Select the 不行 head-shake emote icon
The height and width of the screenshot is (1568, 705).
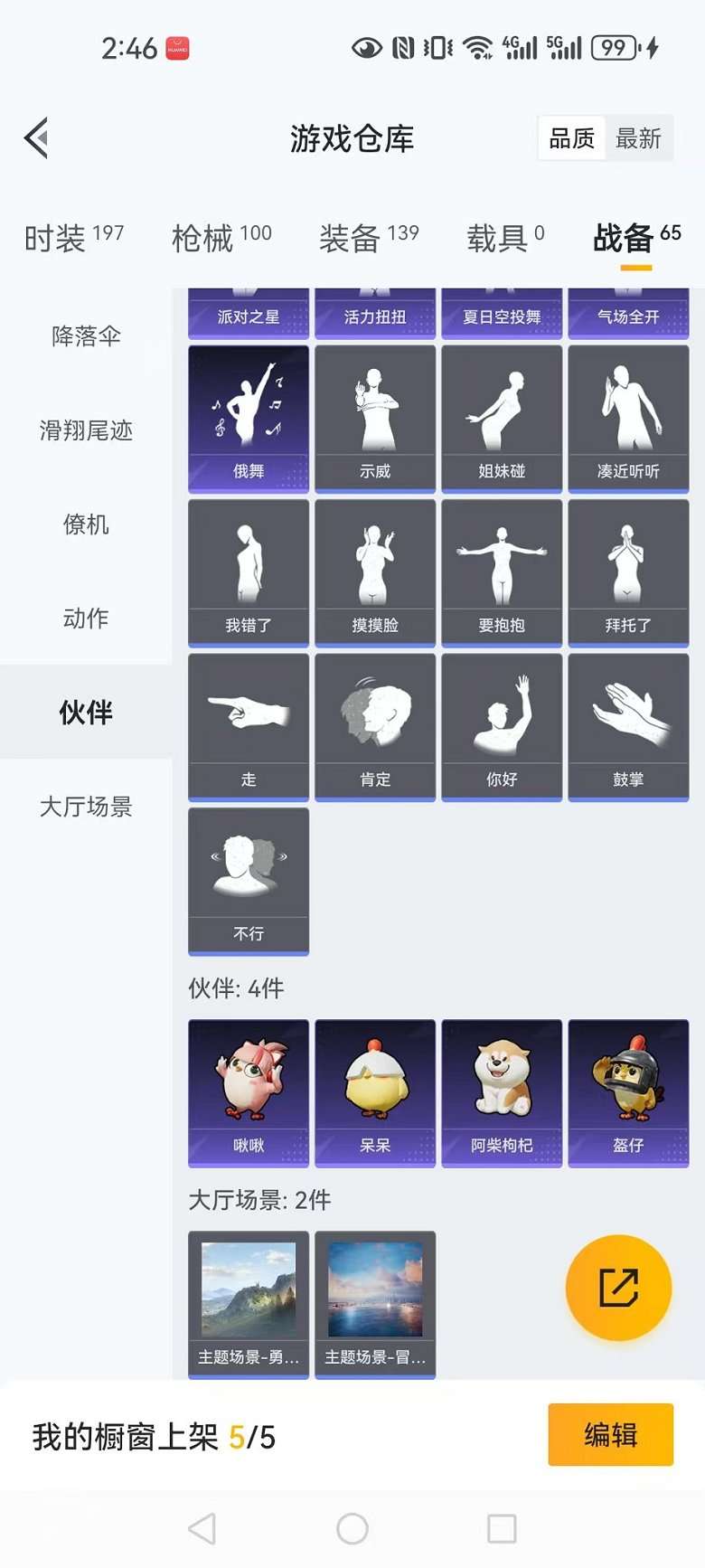coord(248,877)
